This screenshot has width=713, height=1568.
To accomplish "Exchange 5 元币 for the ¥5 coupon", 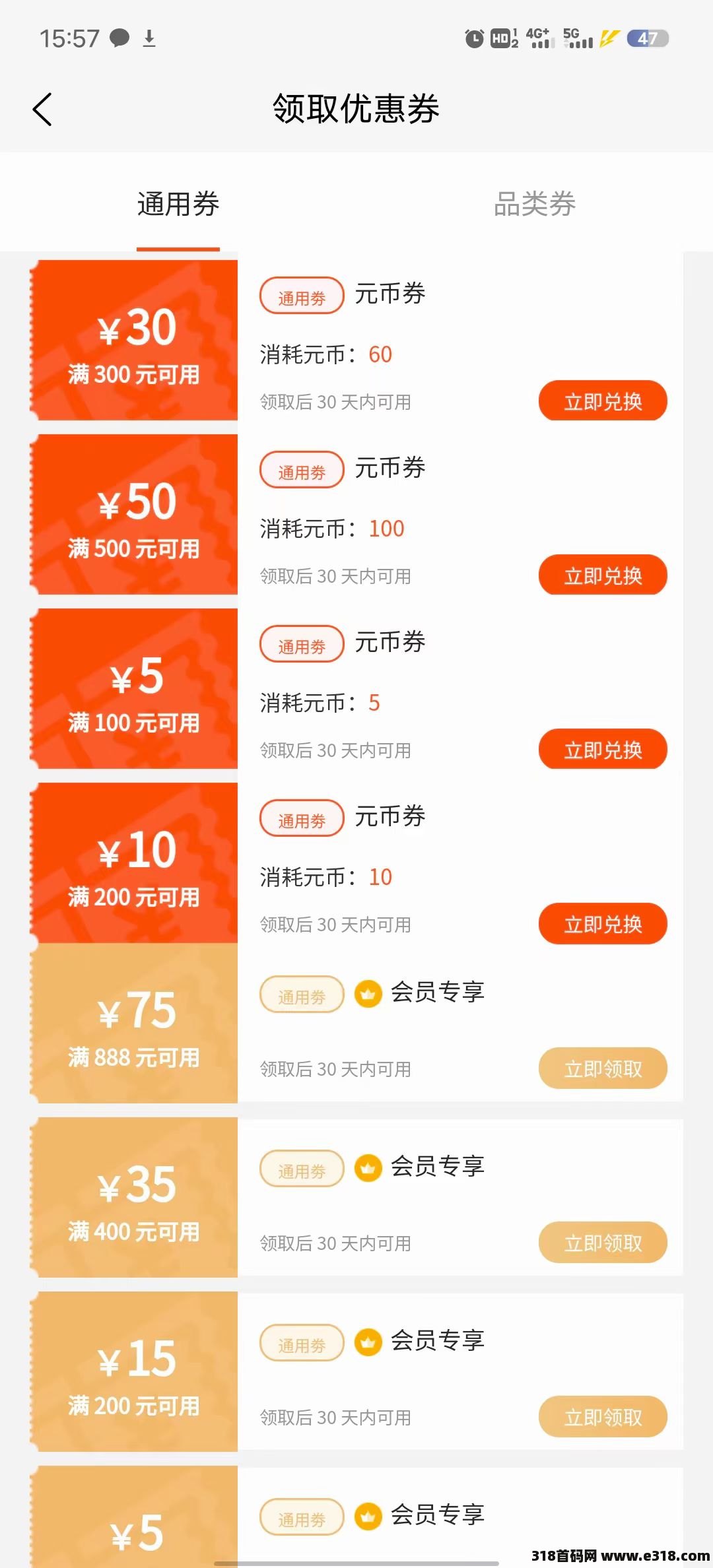I will coord(602,750).
